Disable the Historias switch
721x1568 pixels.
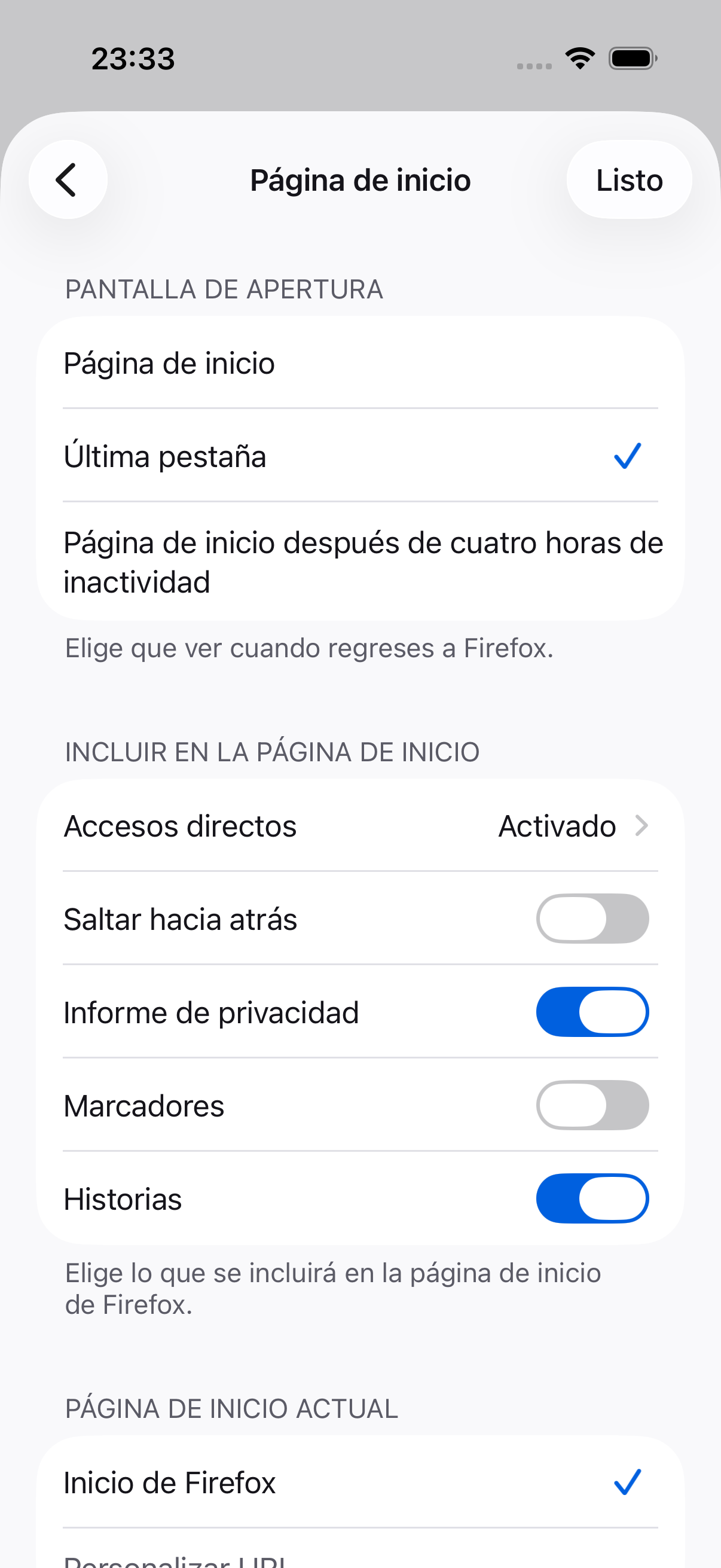pyautogui.click(x=592, y=1198)
